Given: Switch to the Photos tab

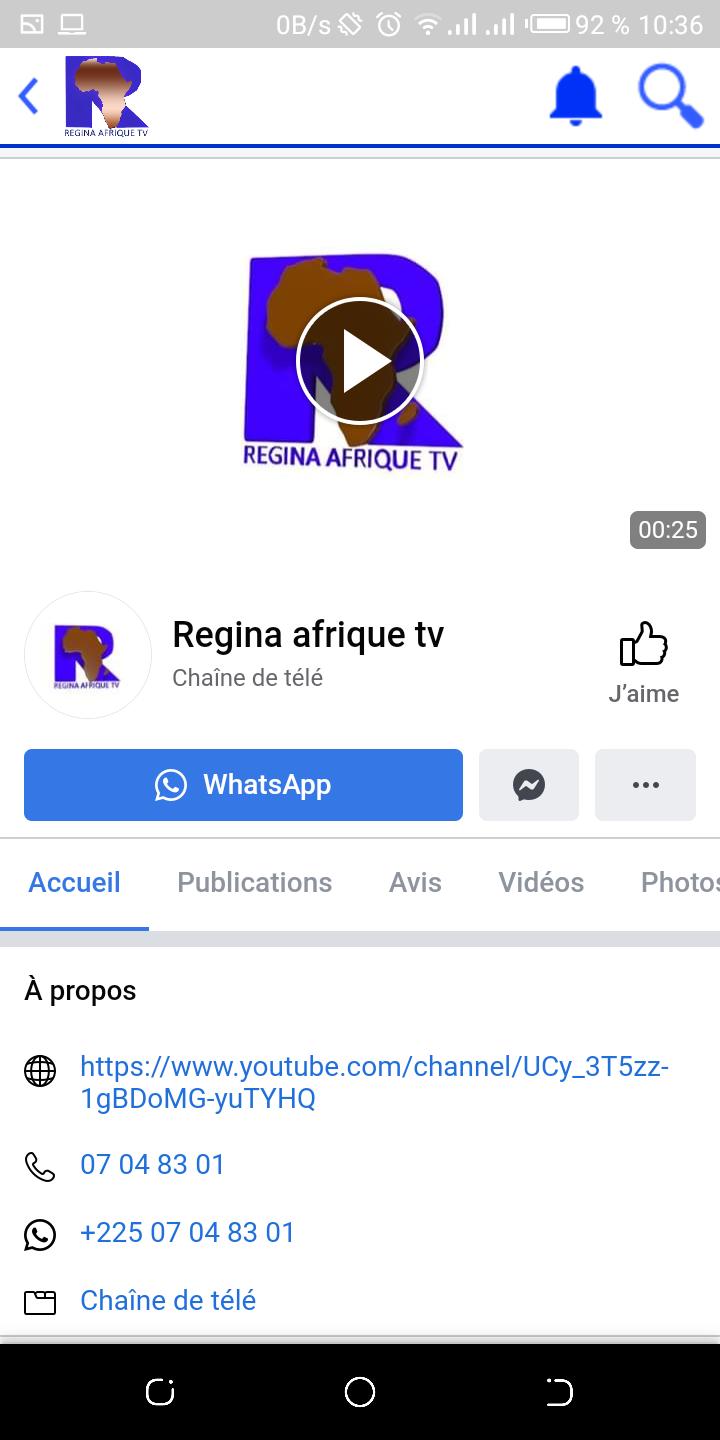Looking at the screenshot, I should 680,883.
